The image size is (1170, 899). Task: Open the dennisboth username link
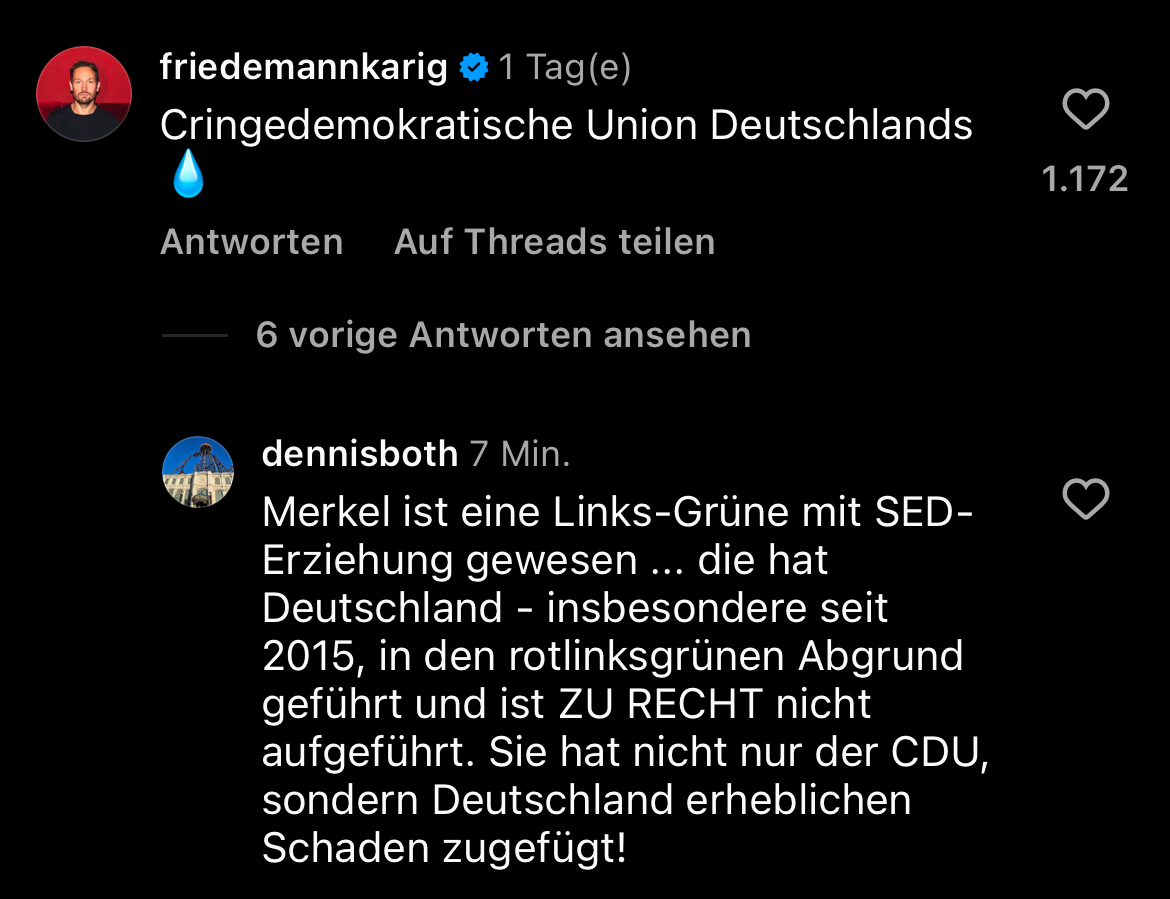pyautogui.click(x=359, y=454)
